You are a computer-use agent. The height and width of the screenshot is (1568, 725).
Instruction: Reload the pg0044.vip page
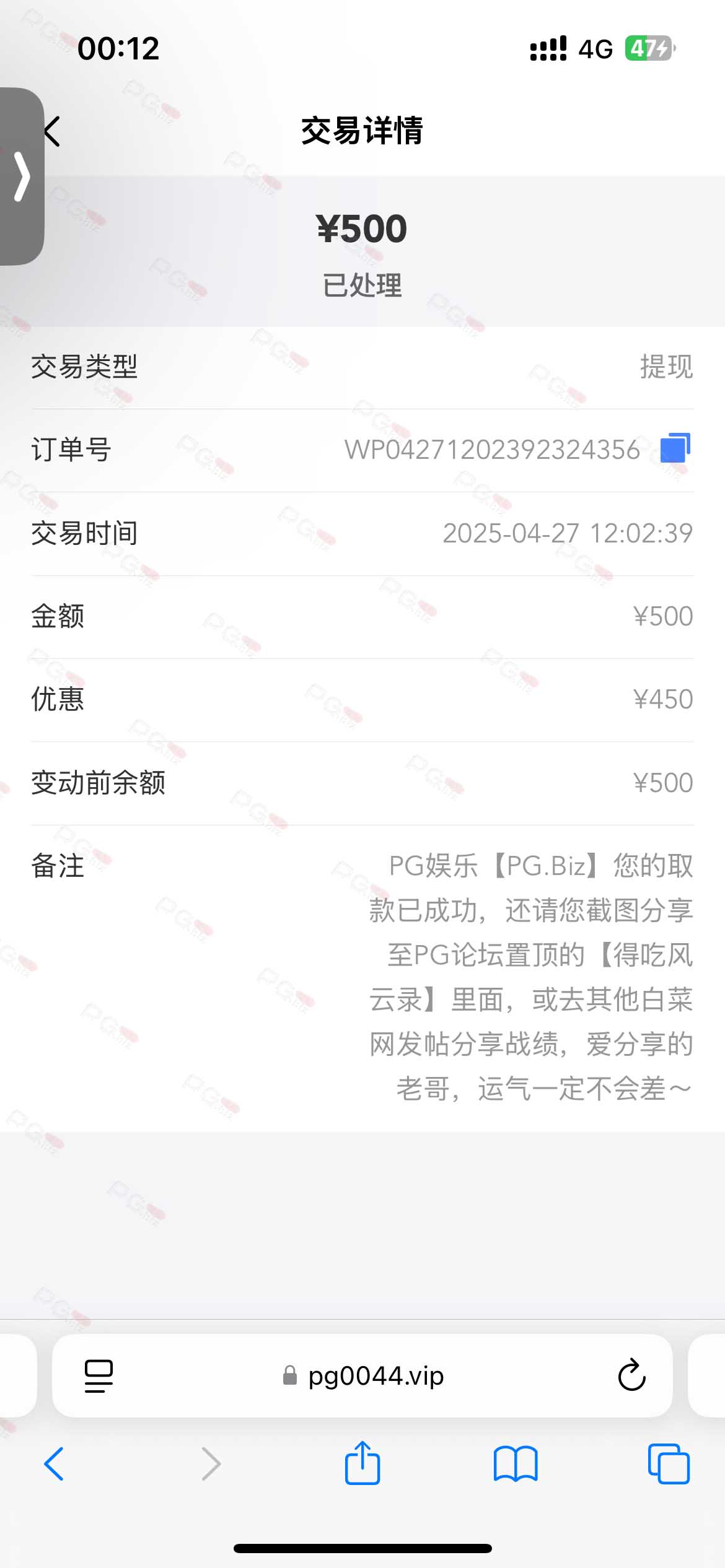point(631,1375)
